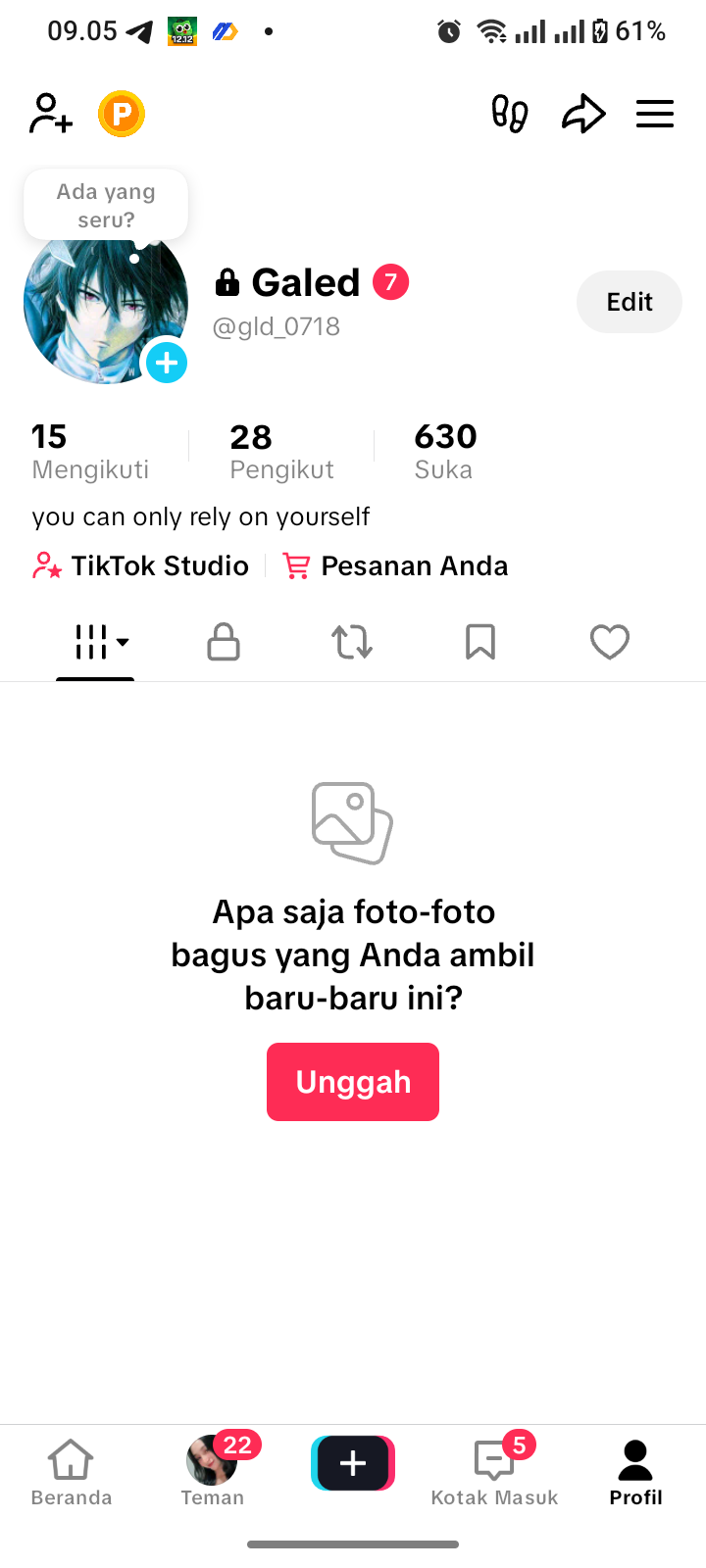Screen dimensions: 706x1568
Task: Tap the Unggah upload button
Action: click(353, 1082)
